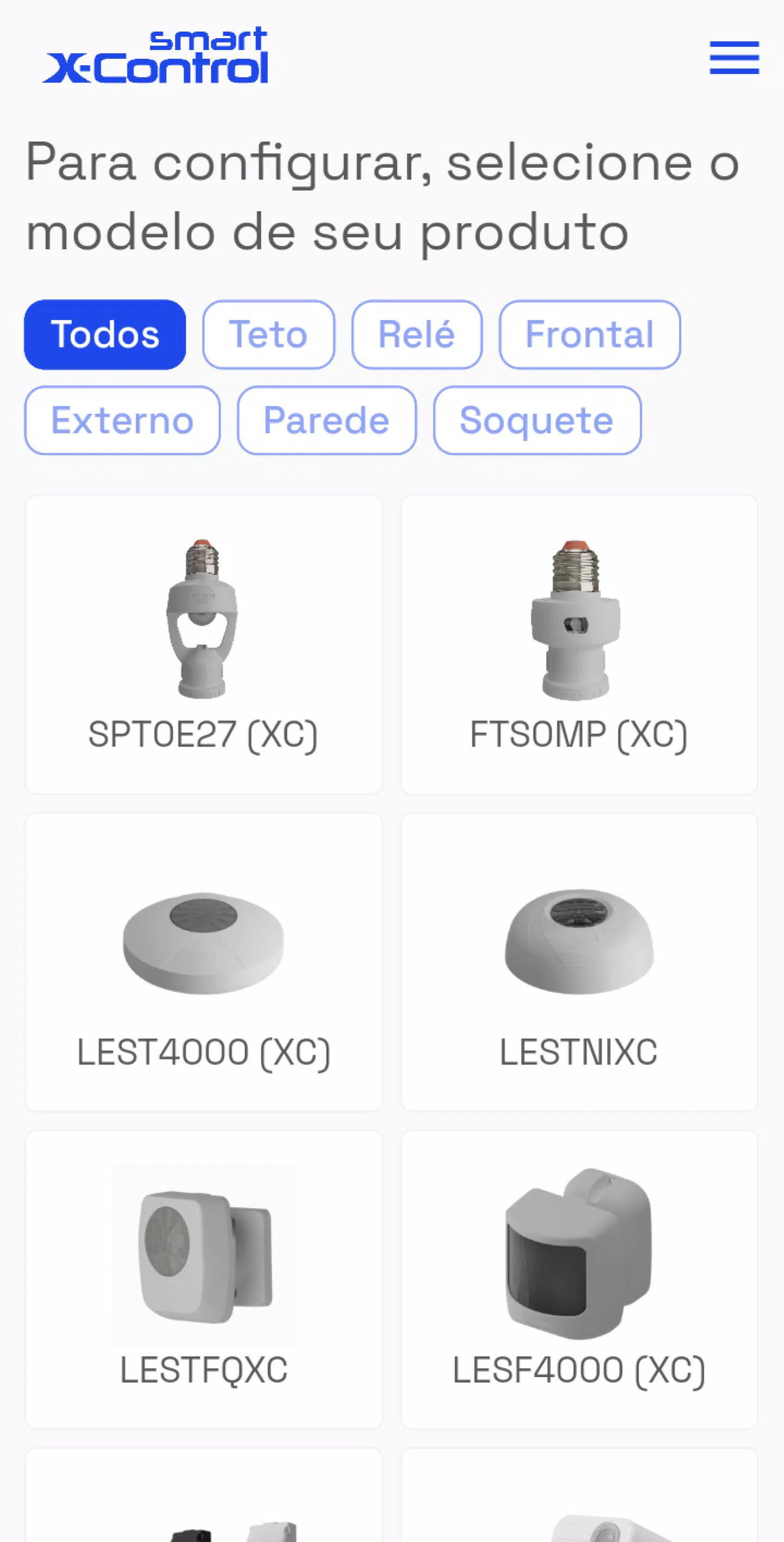Open the LESF4000 (XC) model
784x1542 pixels.
(579, 1278)
